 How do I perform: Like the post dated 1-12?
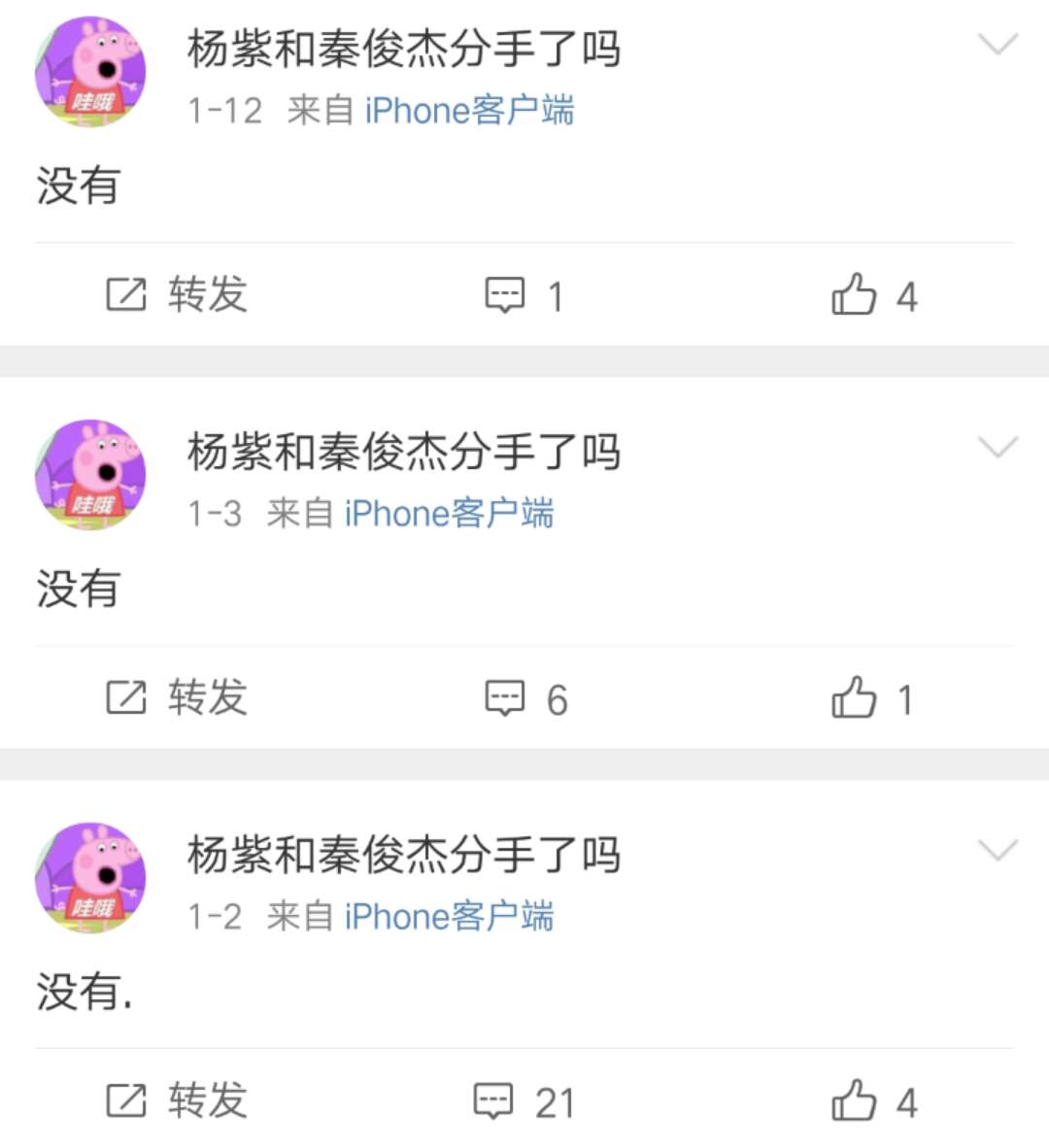pos(873,295)
